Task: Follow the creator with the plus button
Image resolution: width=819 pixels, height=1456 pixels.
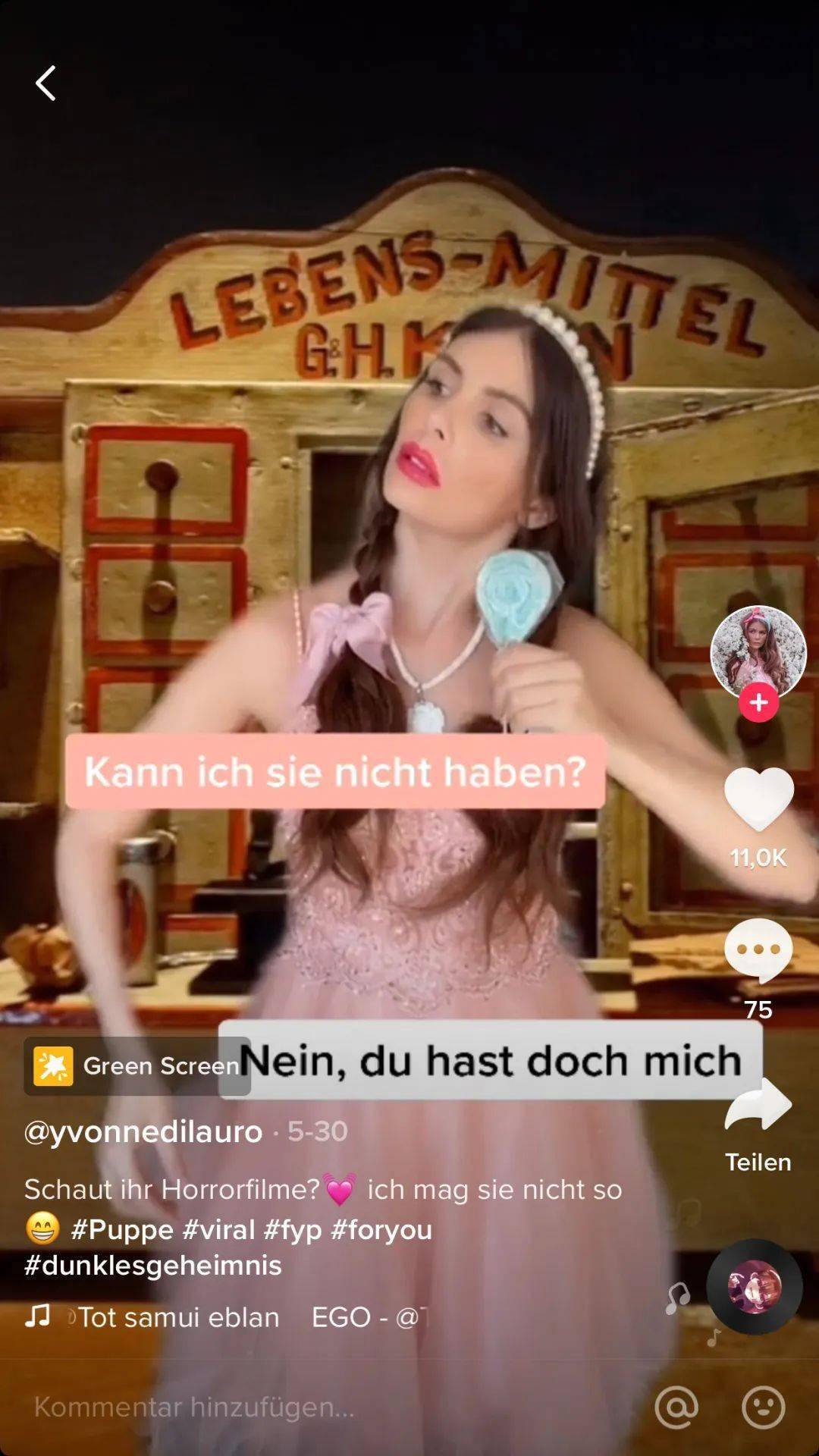Action: (758, 703)
